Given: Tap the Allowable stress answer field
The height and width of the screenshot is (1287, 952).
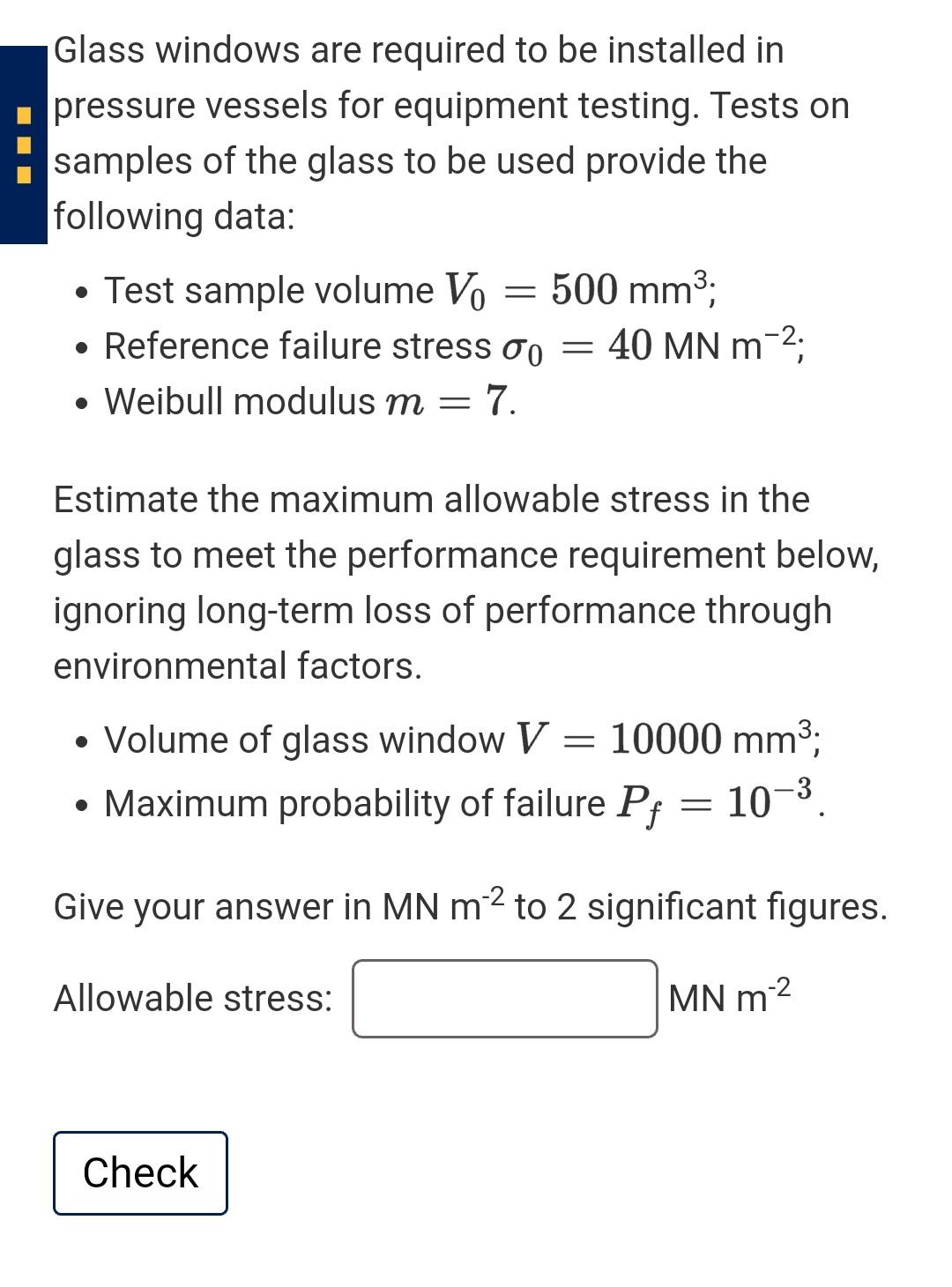Looking at the screenshot, I should (x=504, y=999).
